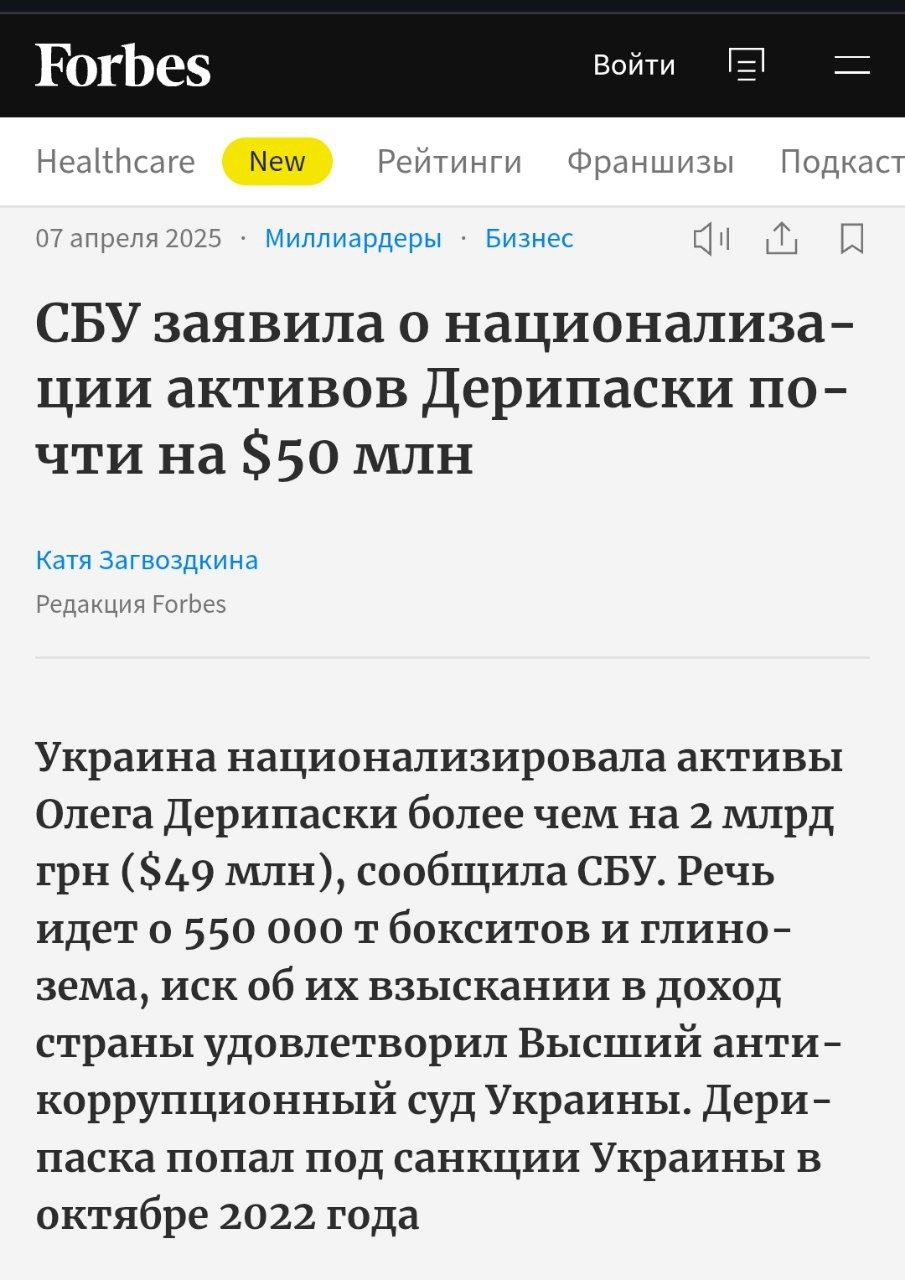This screenshot has height=1280, width=905.
Task: Select the Подкасты section
Action: (x=842, y=162)
